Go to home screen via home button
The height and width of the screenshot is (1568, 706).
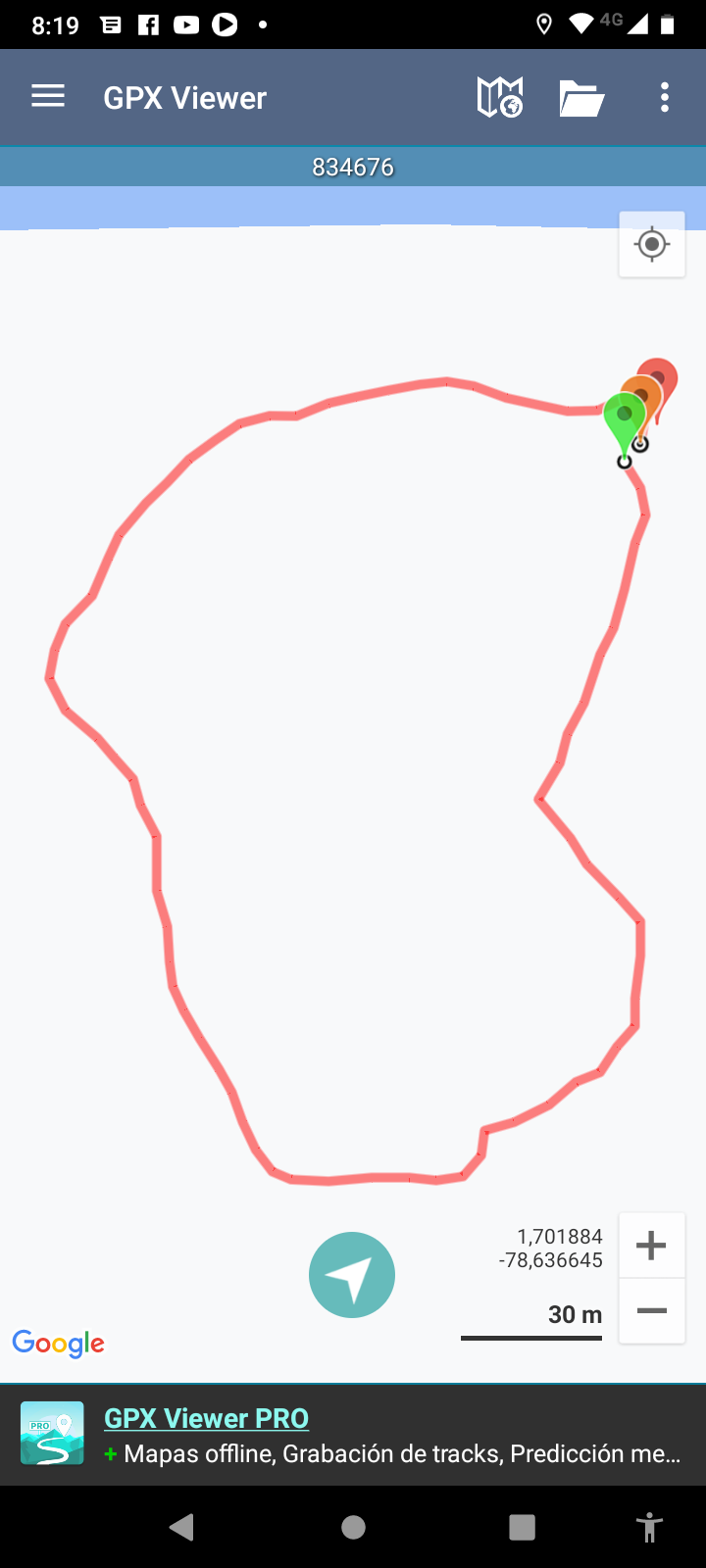click(x=353, y=1527)
